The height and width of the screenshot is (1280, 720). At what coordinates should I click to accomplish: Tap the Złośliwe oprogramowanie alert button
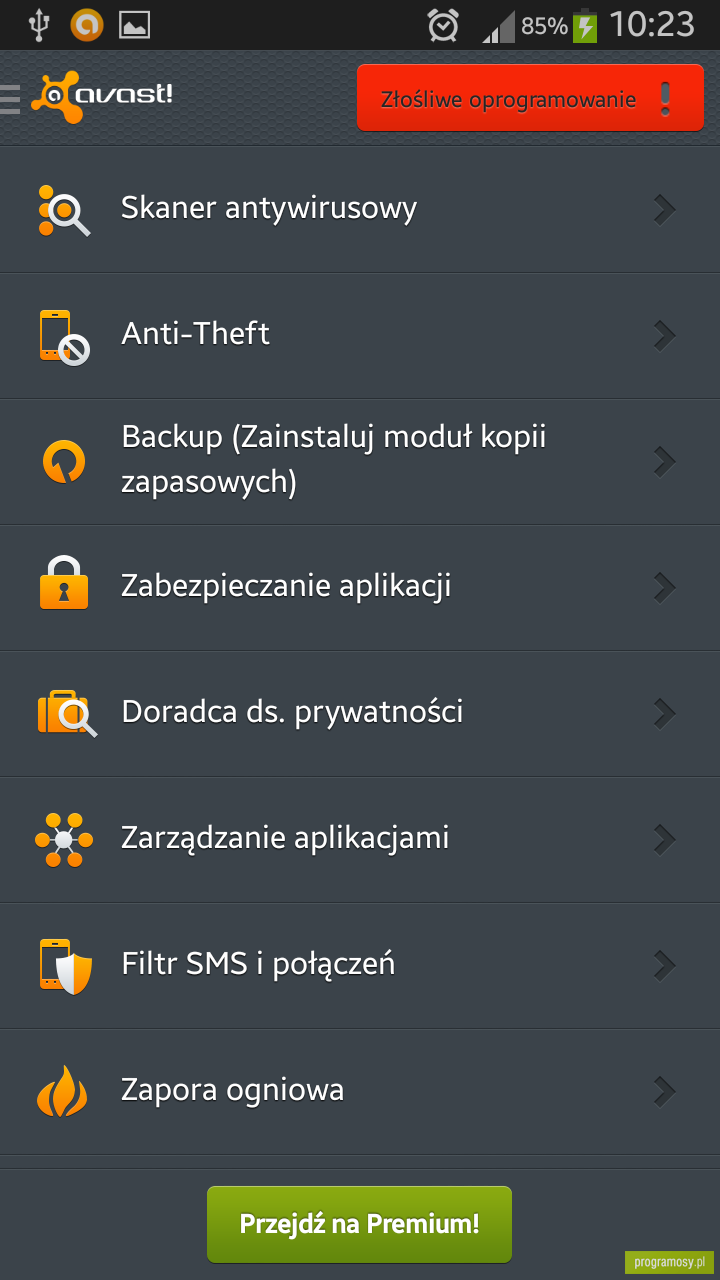(x=530, y=98)
